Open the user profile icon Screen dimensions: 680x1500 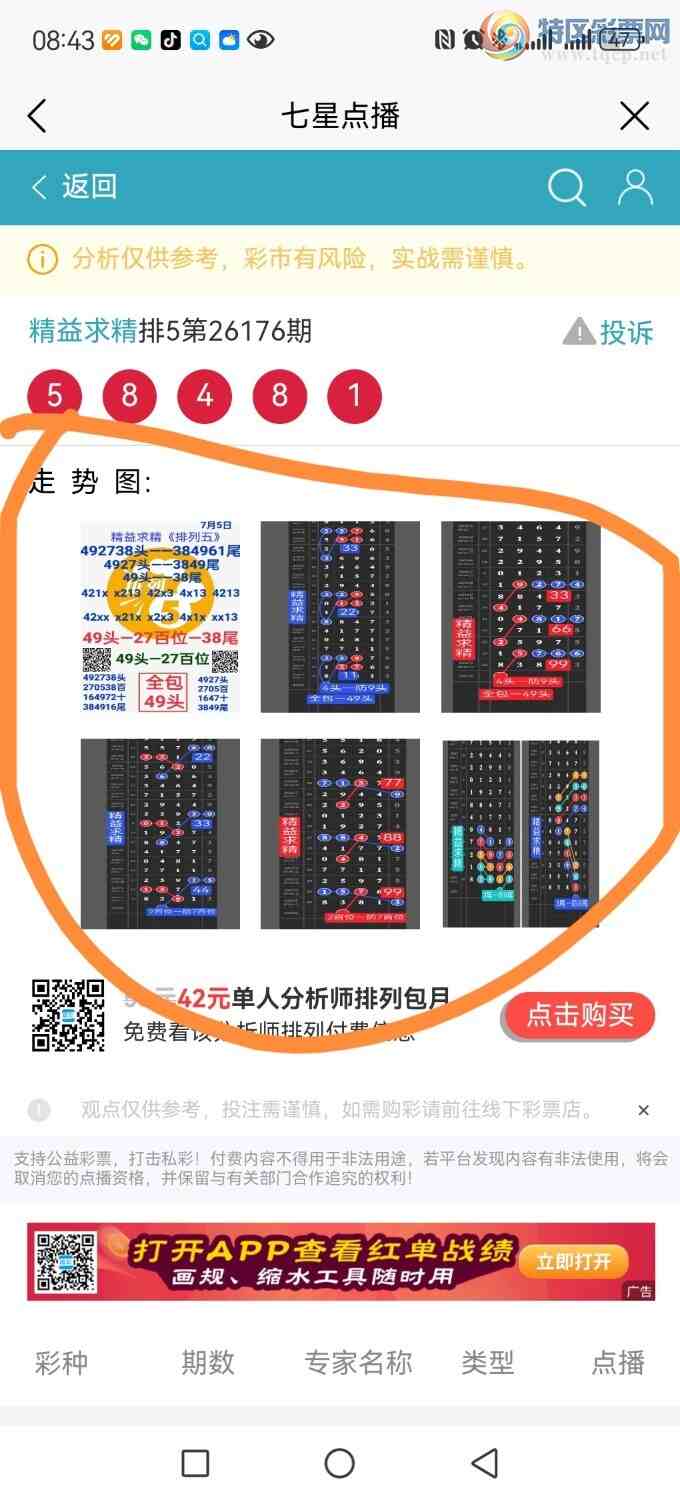(635, 187)
